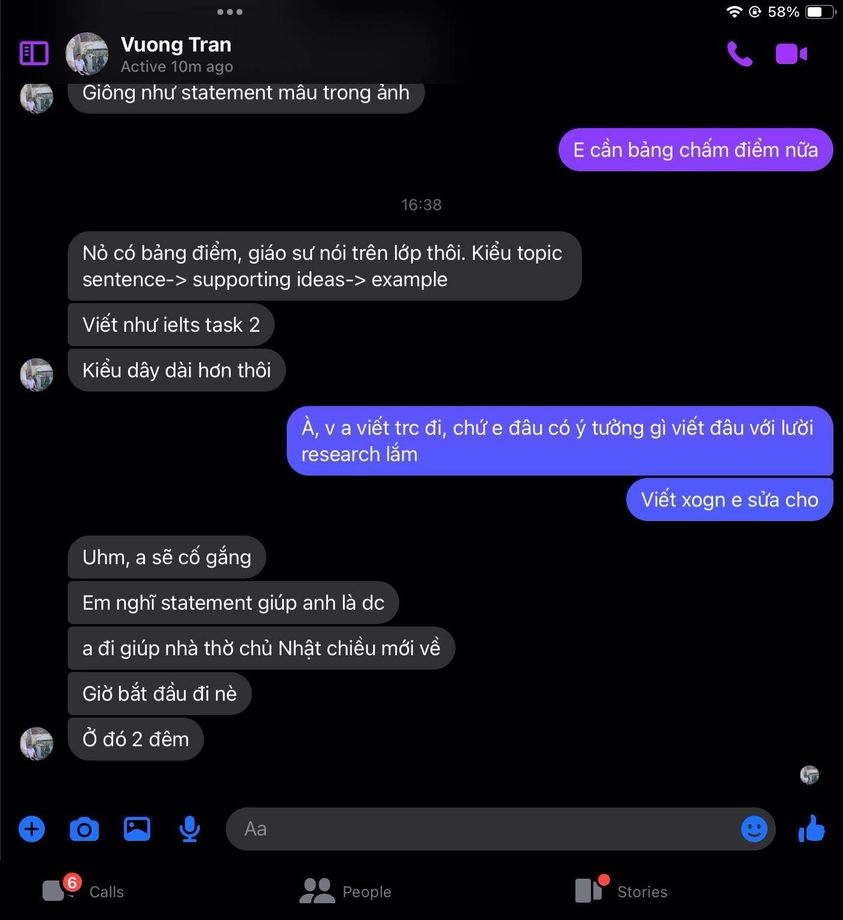The image size is (843, 920).
Task: Open the plus menu for more actions
Action: coord(32,829)
